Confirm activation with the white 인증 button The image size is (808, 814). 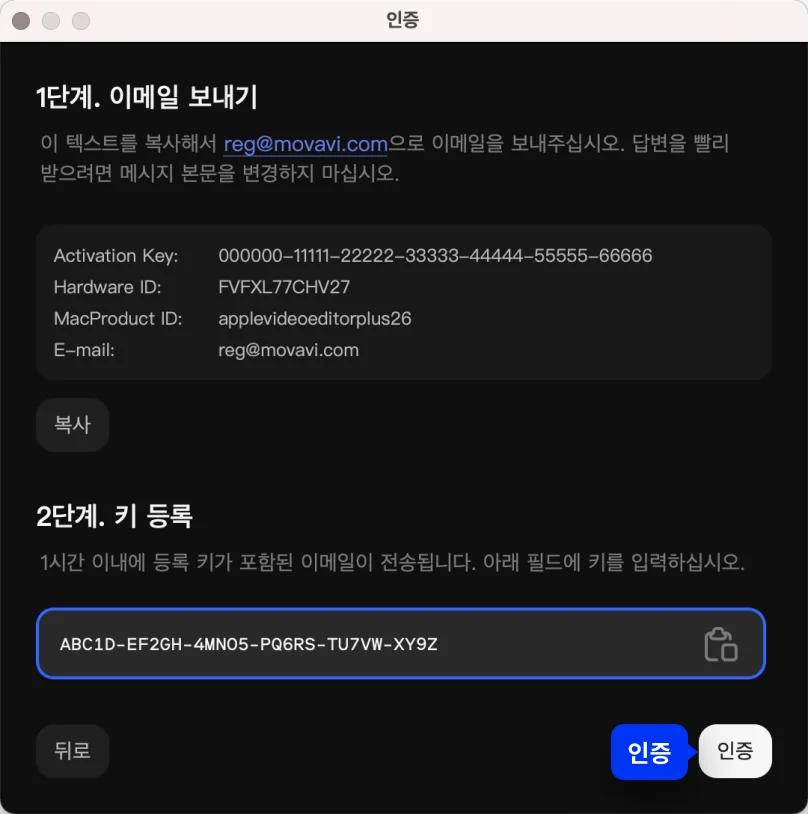pos(735,751)
